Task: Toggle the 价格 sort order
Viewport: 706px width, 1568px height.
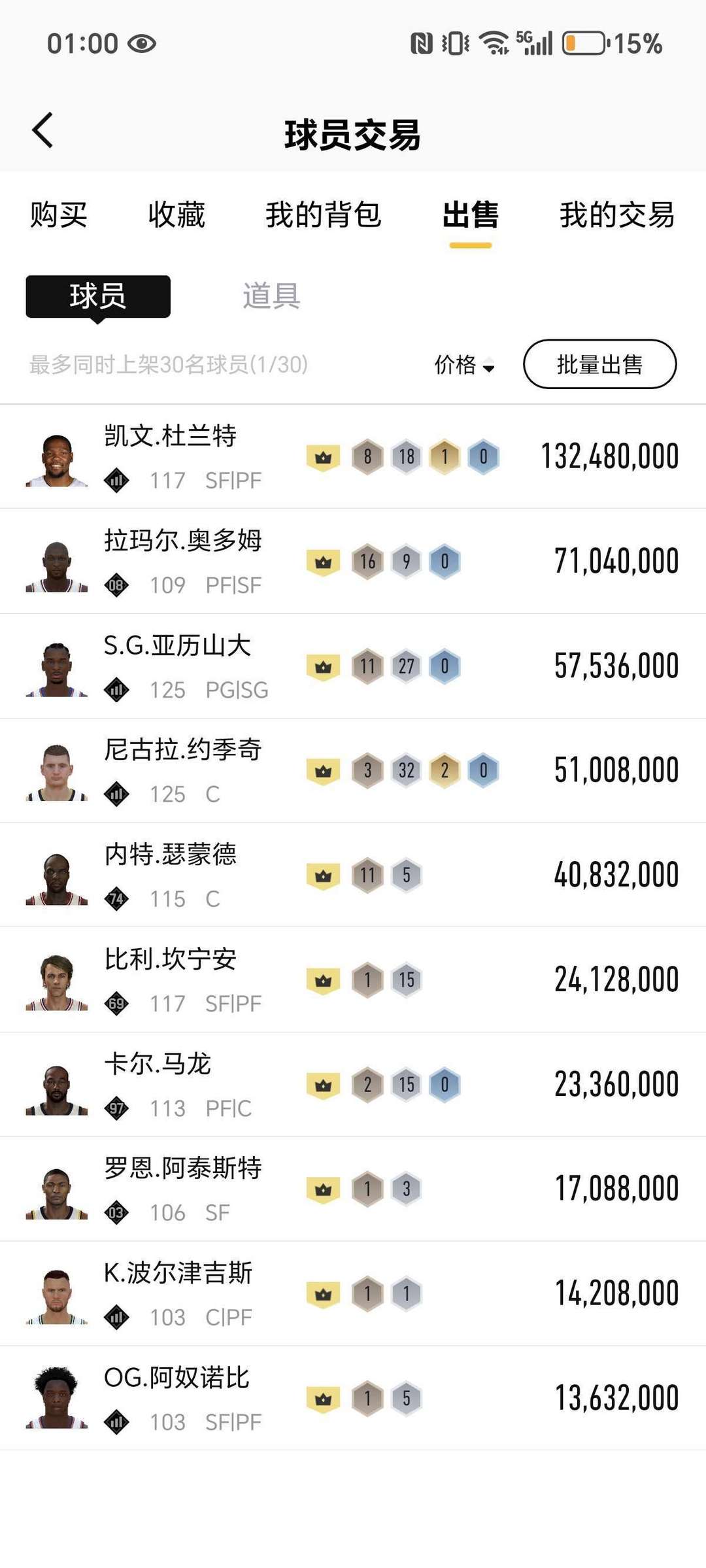Action: 465,364
